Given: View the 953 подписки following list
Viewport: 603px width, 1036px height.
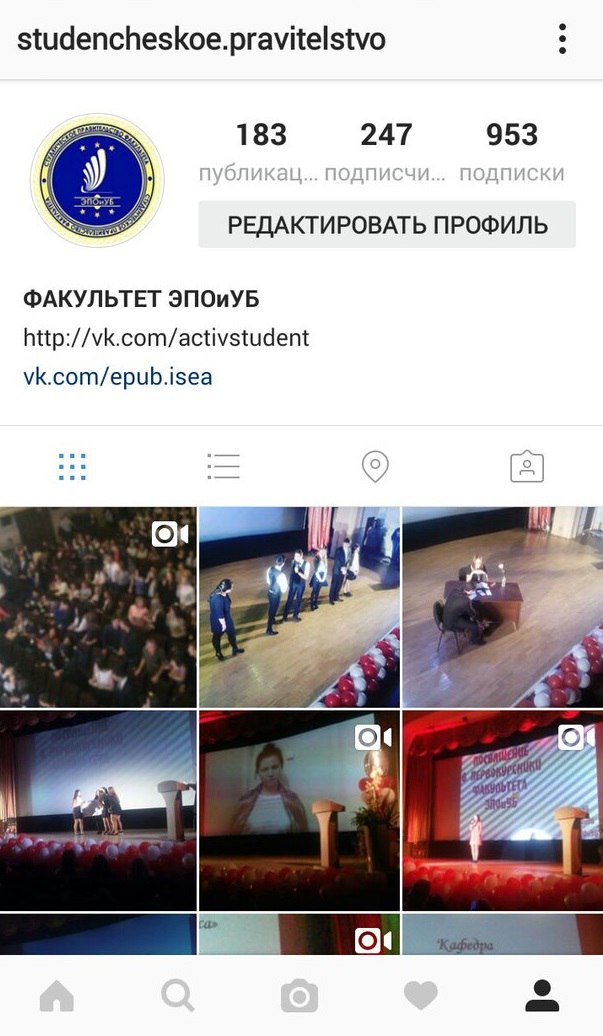Looking at the screenshot, I should tap(511, 152).
